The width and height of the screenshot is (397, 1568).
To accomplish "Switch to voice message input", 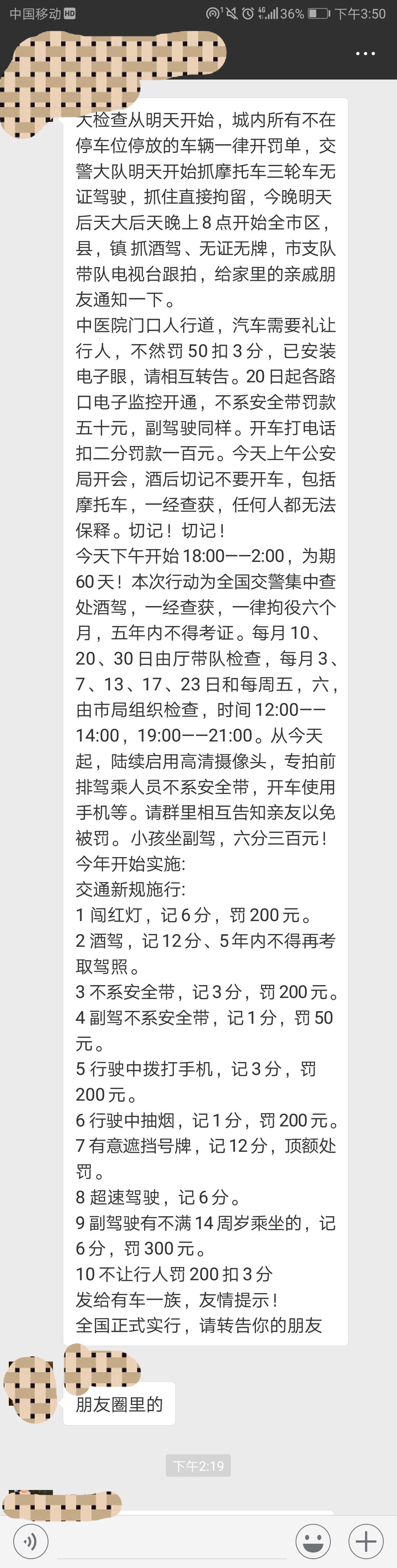I will 31,1541.
